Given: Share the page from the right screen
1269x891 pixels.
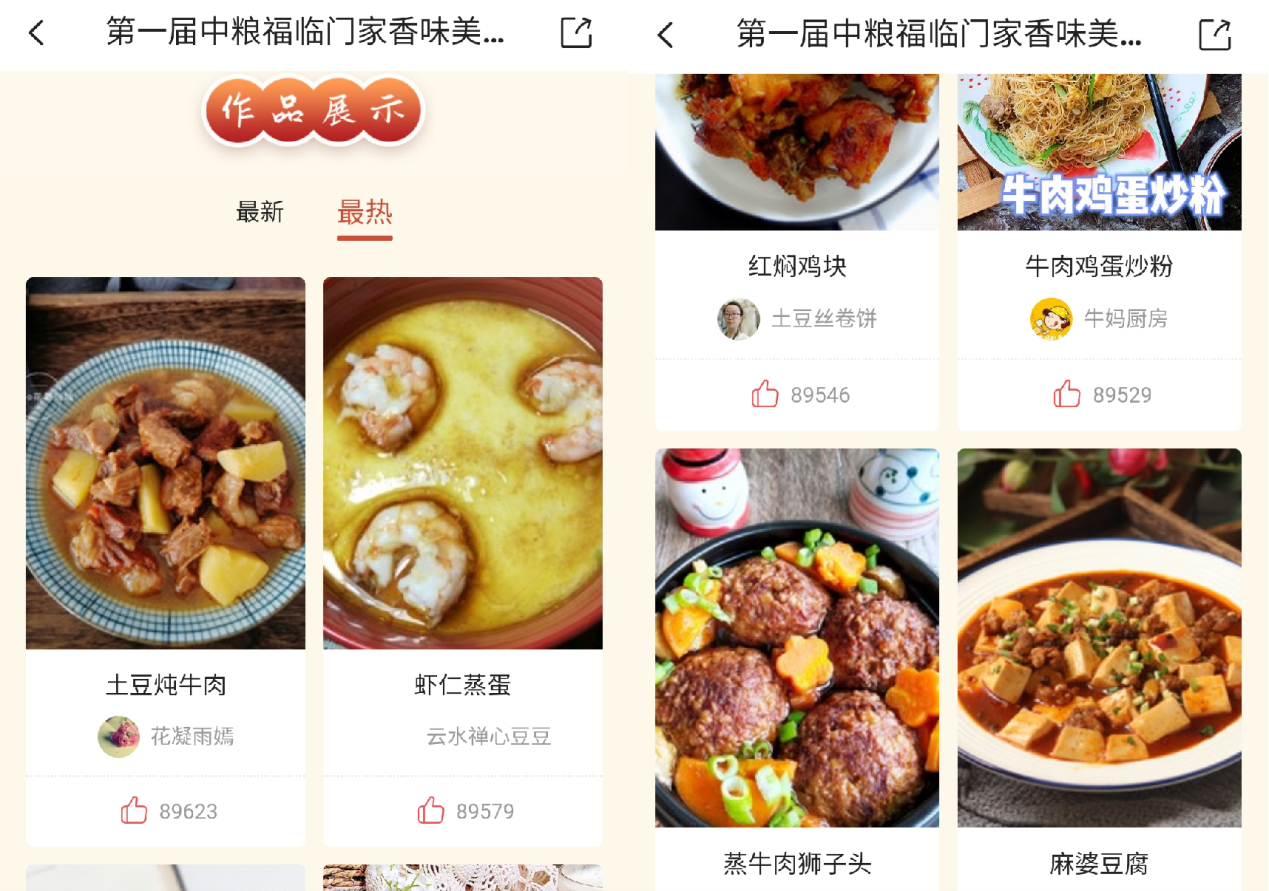Looking at the screenshot, I should click(1214, 35).
